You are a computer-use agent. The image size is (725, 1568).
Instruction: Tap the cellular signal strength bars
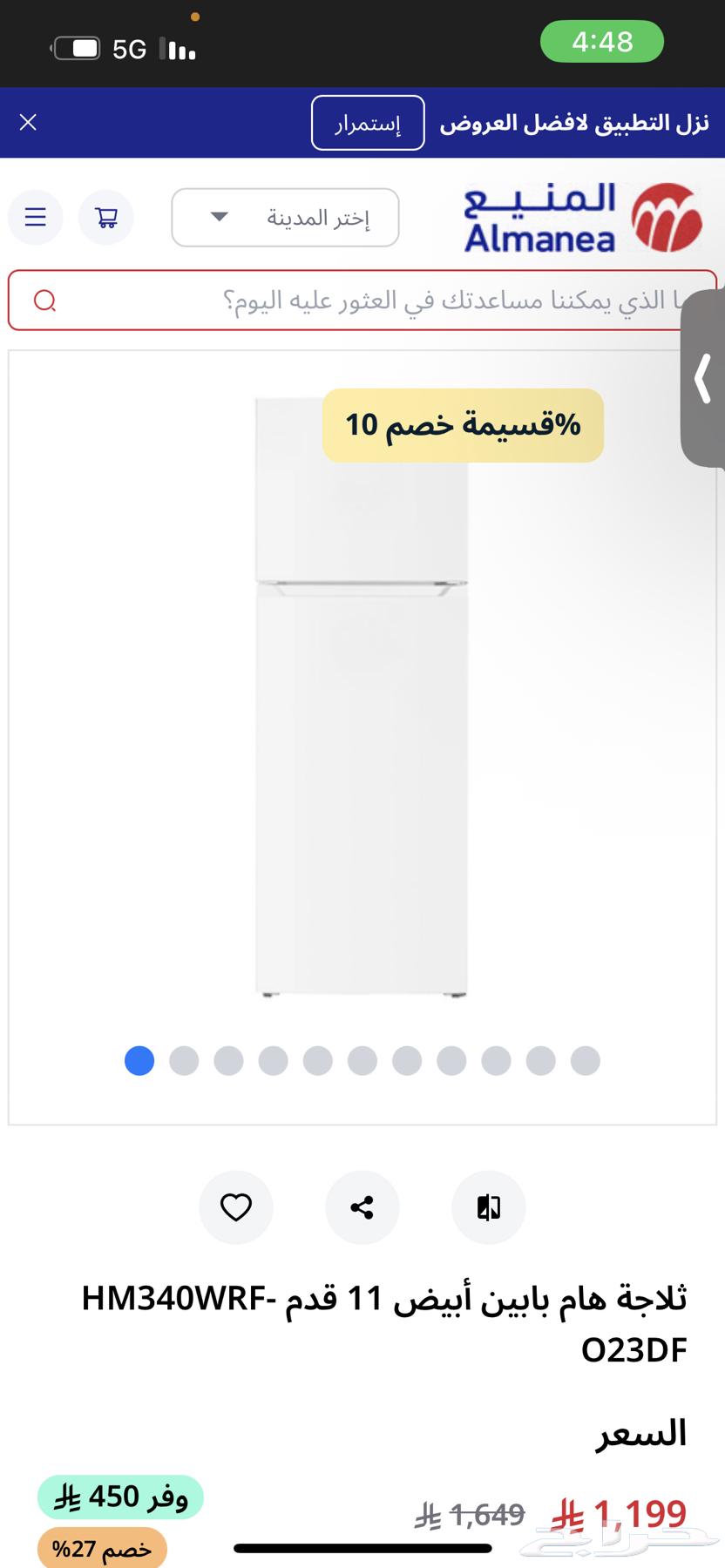178,48
